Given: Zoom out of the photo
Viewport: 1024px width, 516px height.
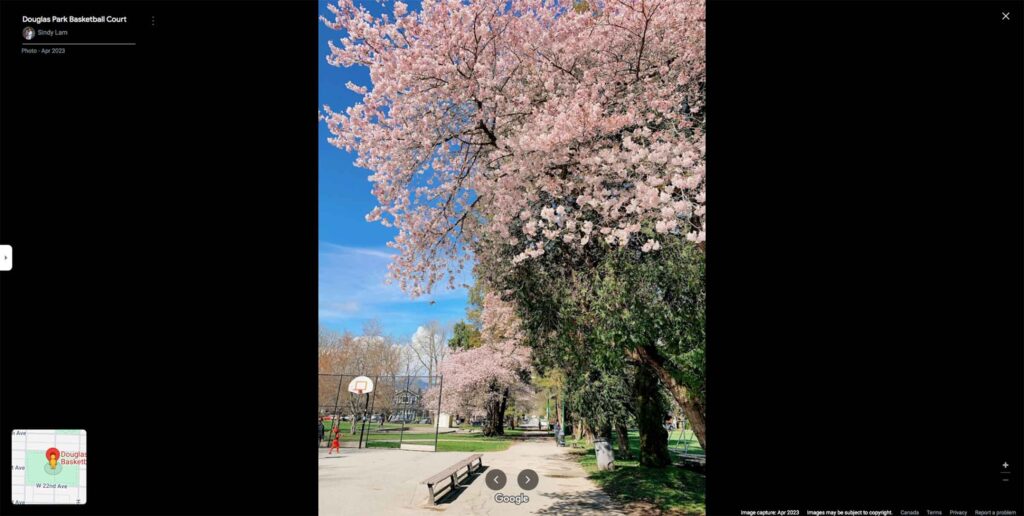Looking at the screenshot, I should (x=1005, y=480).
